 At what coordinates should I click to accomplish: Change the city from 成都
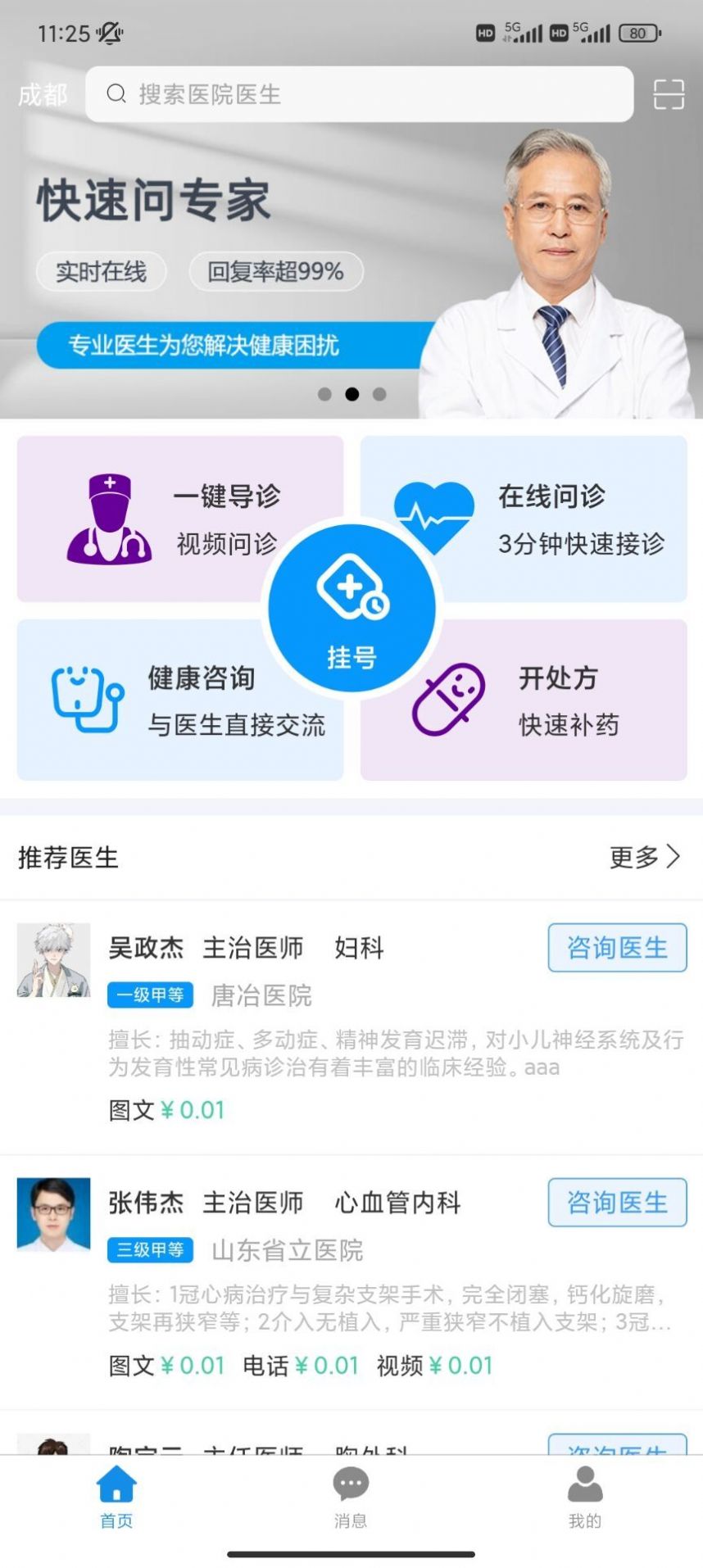click(x=43, y=95)
